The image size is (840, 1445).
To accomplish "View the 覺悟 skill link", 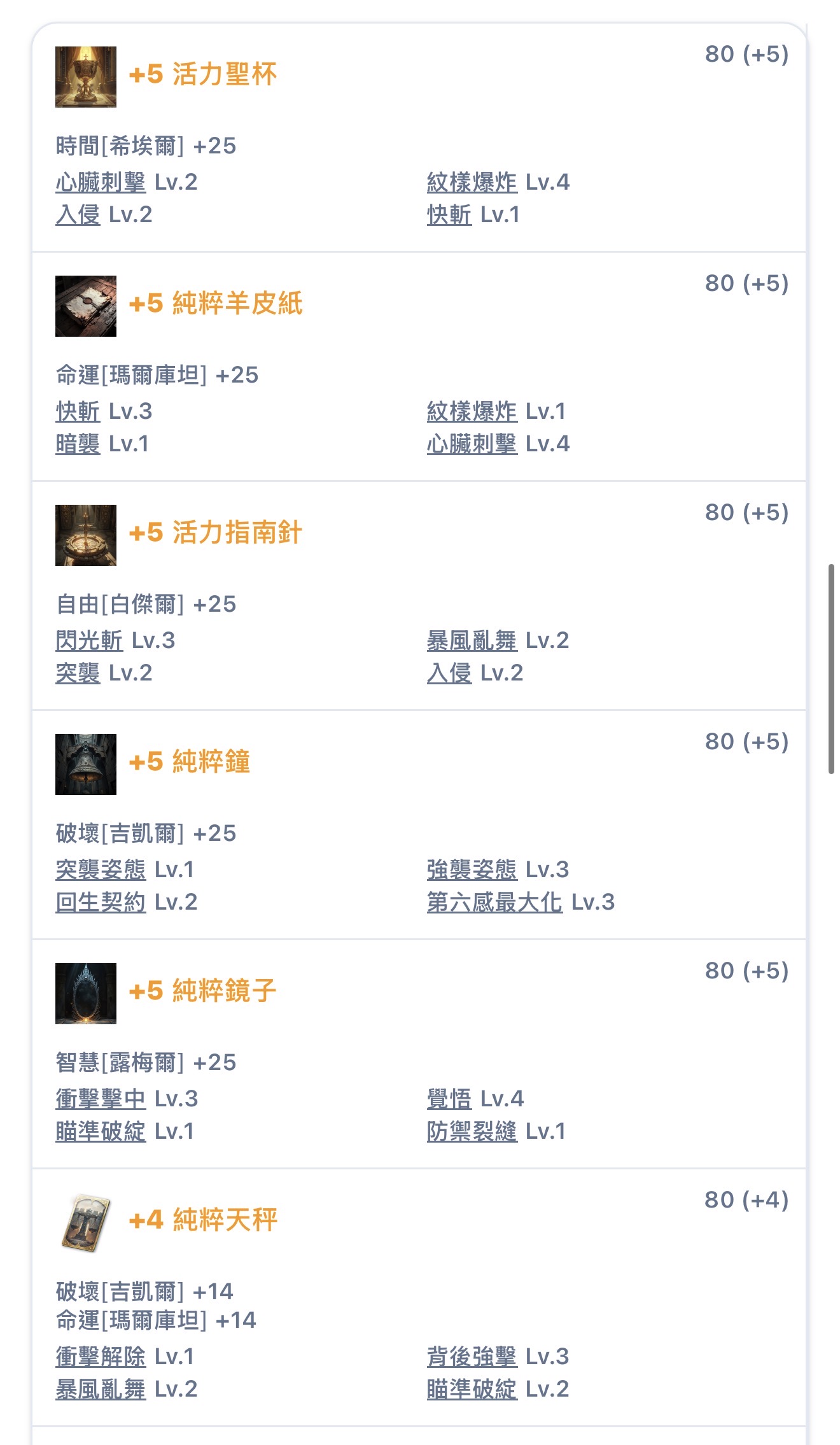I will [449, 1099].
